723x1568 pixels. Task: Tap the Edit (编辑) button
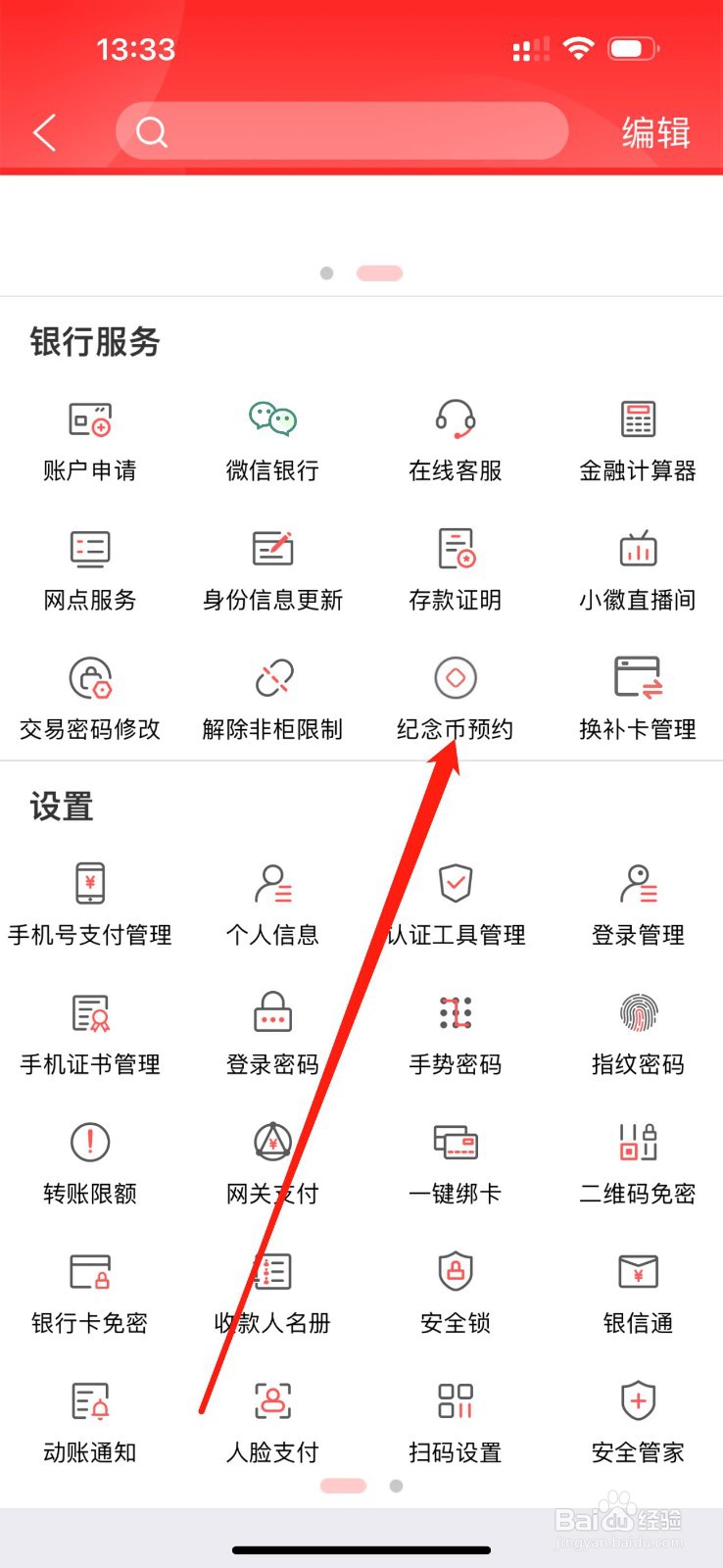tap(652, 130)
